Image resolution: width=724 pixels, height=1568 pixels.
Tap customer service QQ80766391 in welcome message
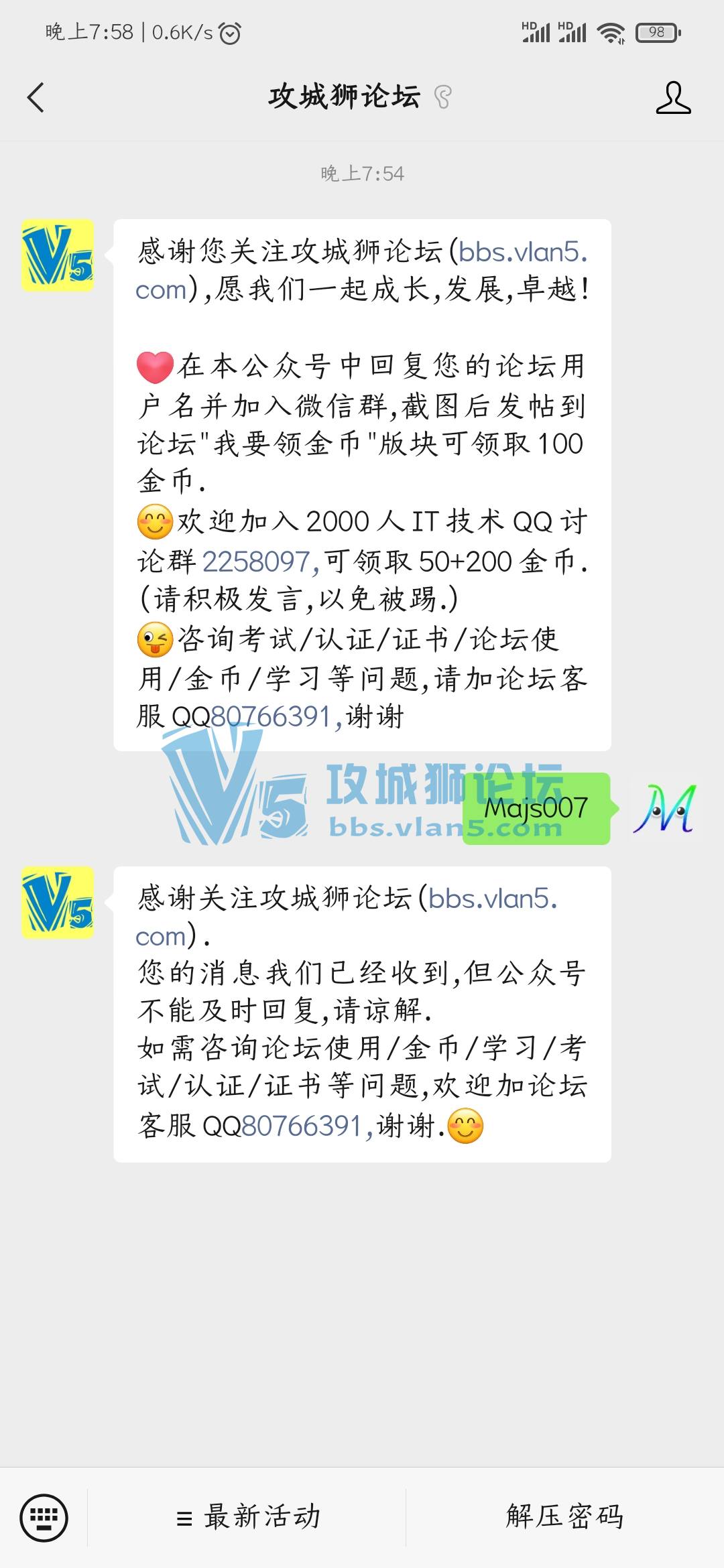coord(271,717)
